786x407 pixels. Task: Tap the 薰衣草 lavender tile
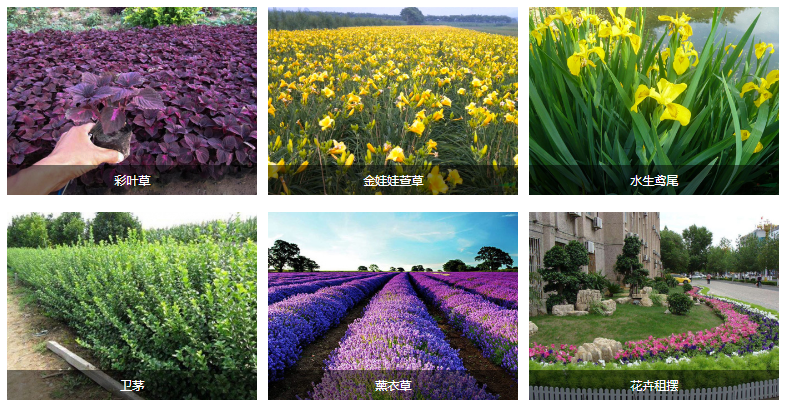tap(392, 304)
